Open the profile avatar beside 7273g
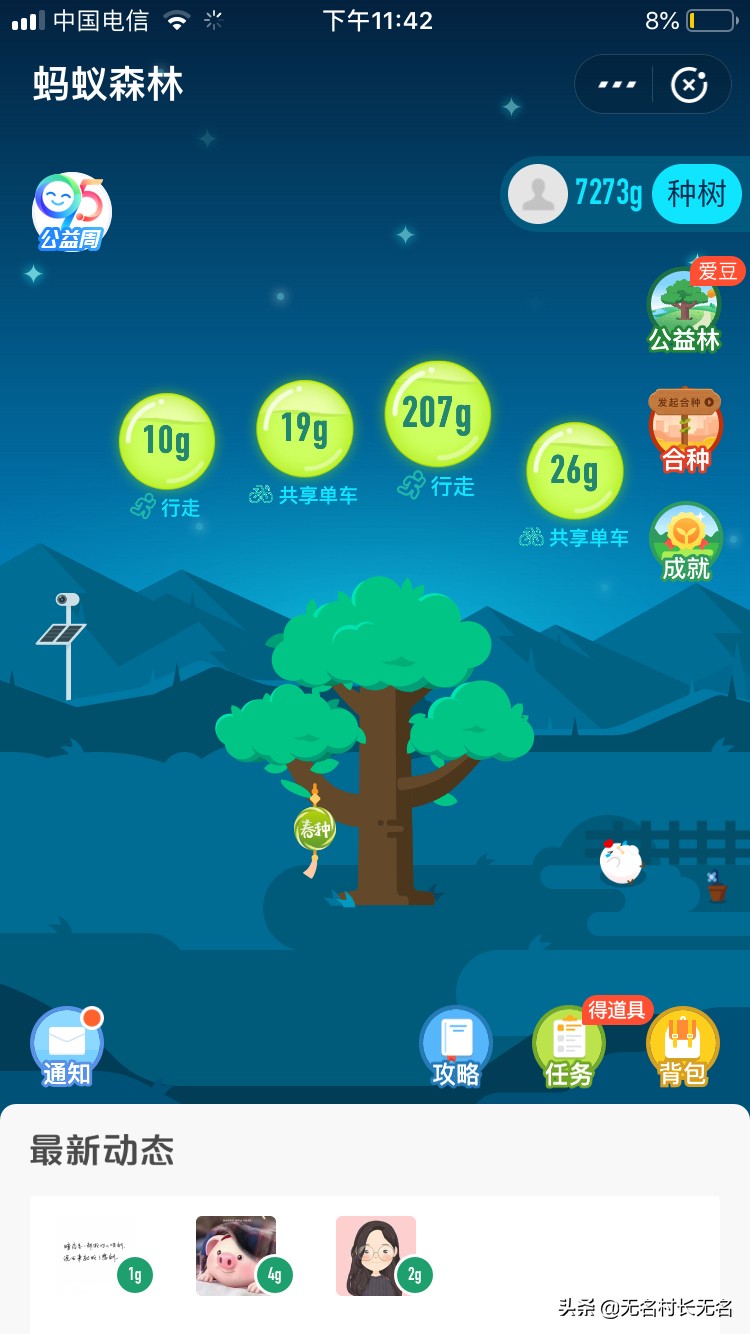The image size is (750, 1334). pyautogui.click(x=538, y=193)
